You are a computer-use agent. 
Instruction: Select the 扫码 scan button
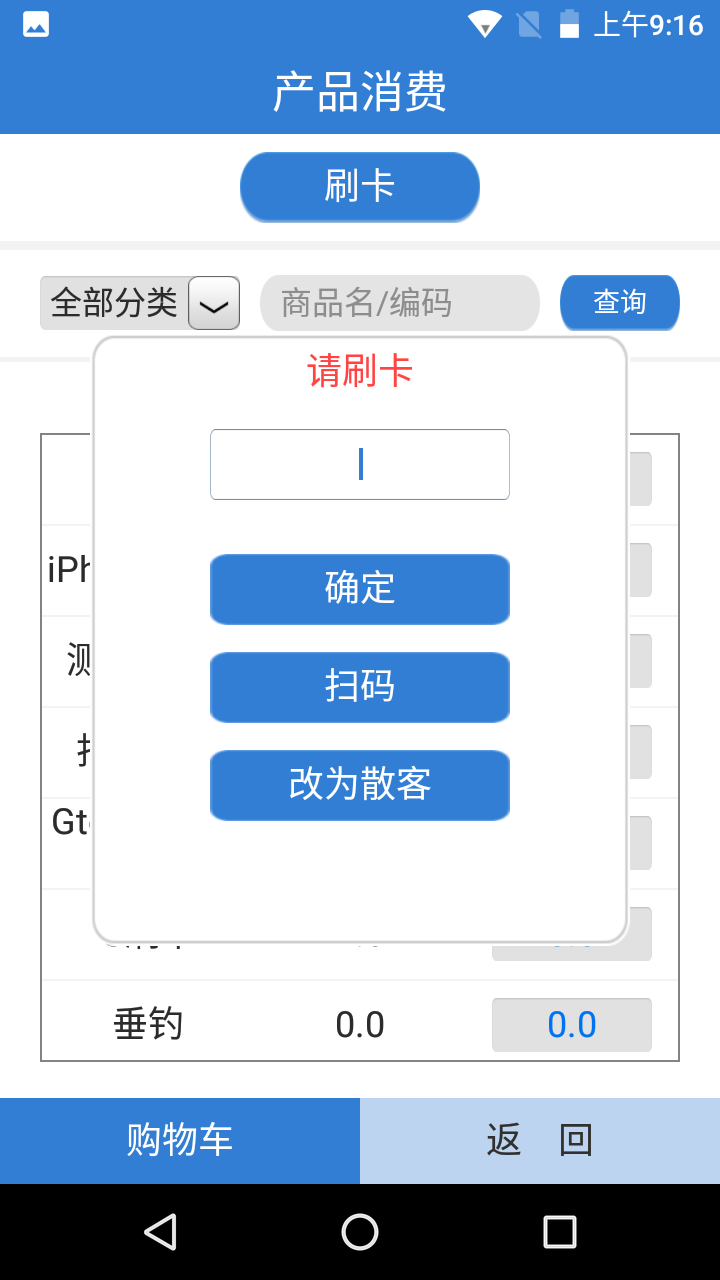pos(360,687)
